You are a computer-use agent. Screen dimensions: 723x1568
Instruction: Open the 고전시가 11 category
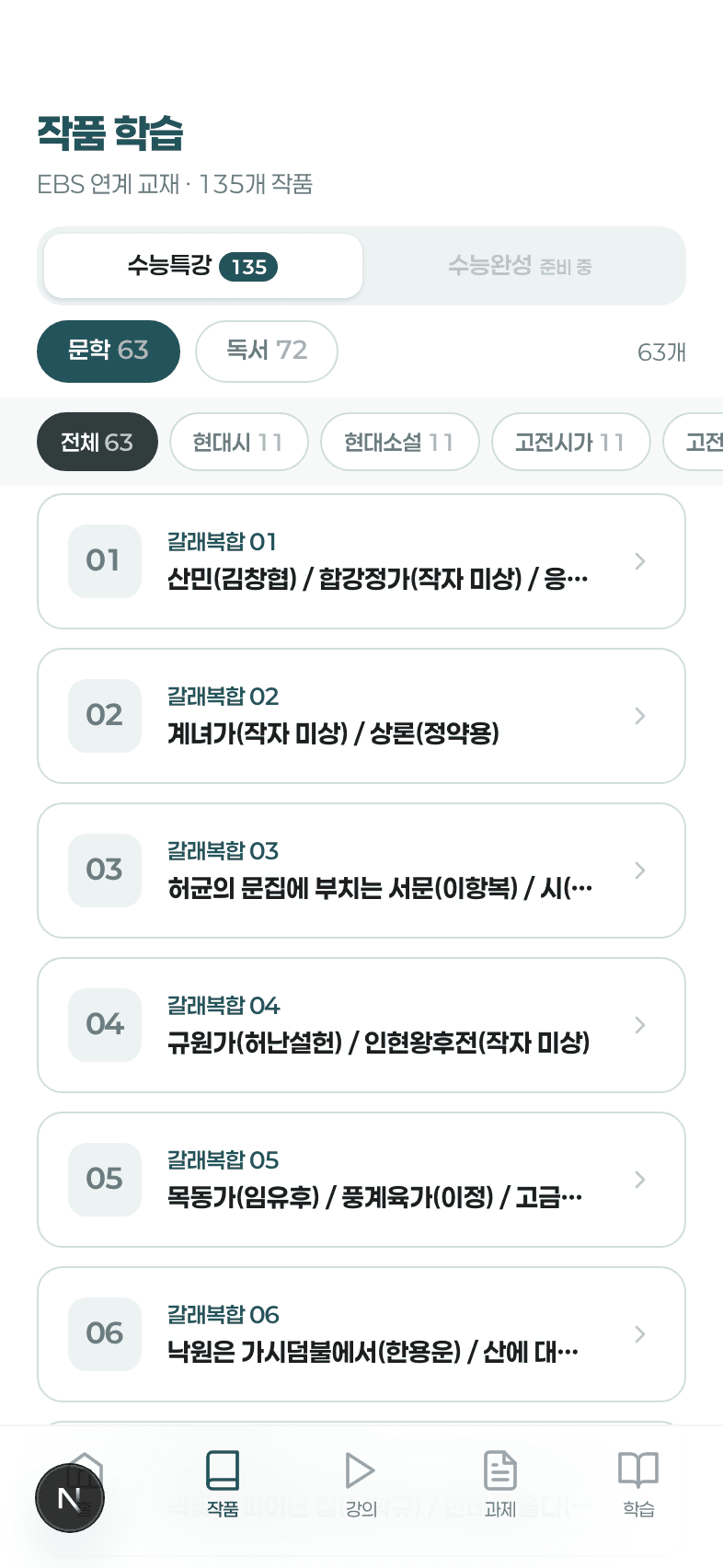click(570, 442)
